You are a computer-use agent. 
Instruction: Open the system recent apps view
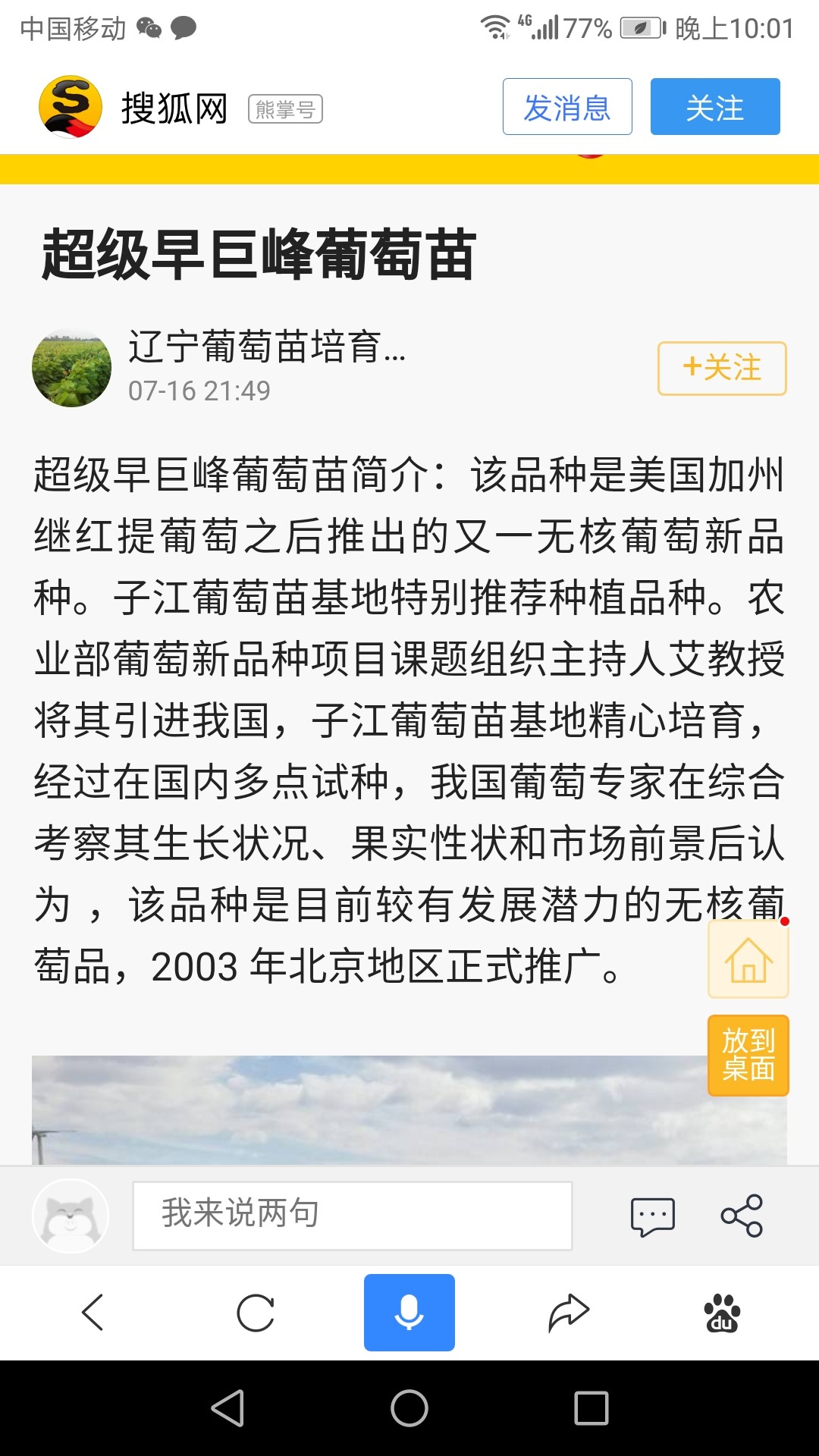591,1408
